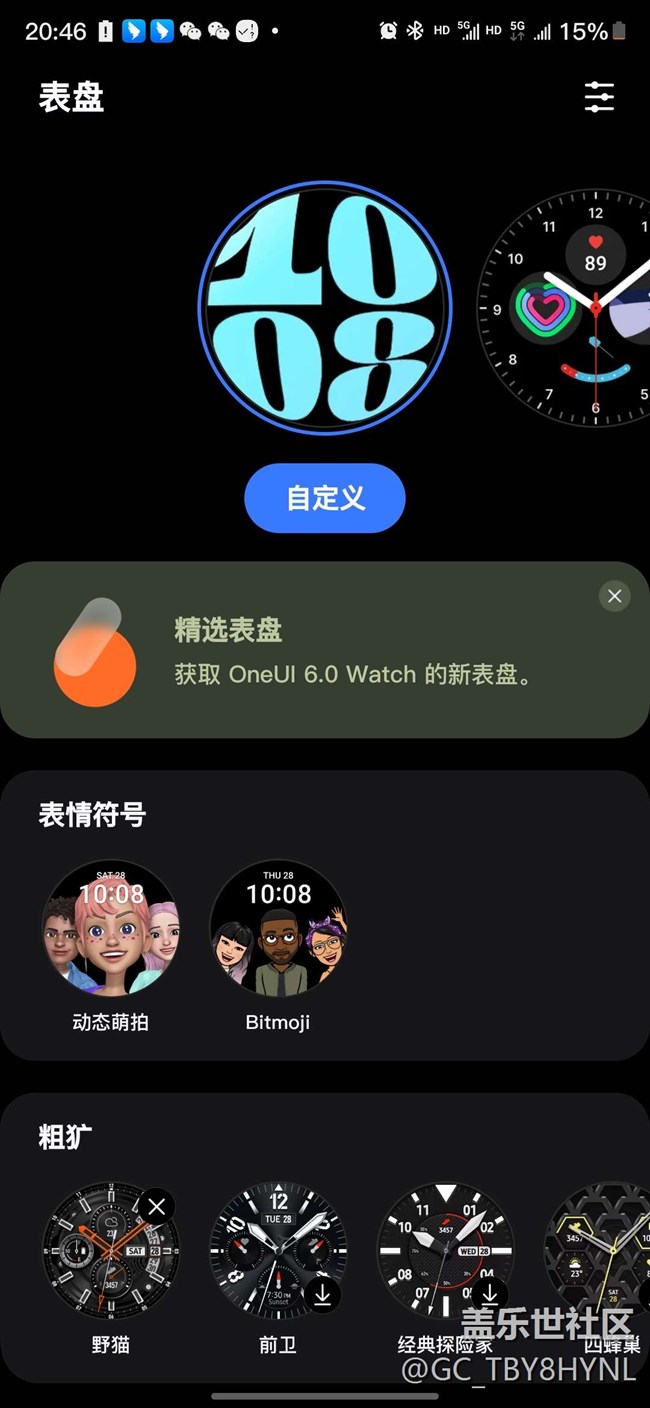
Task: Choose the Bitmoji watch face
Action: [x=278, y=929]
